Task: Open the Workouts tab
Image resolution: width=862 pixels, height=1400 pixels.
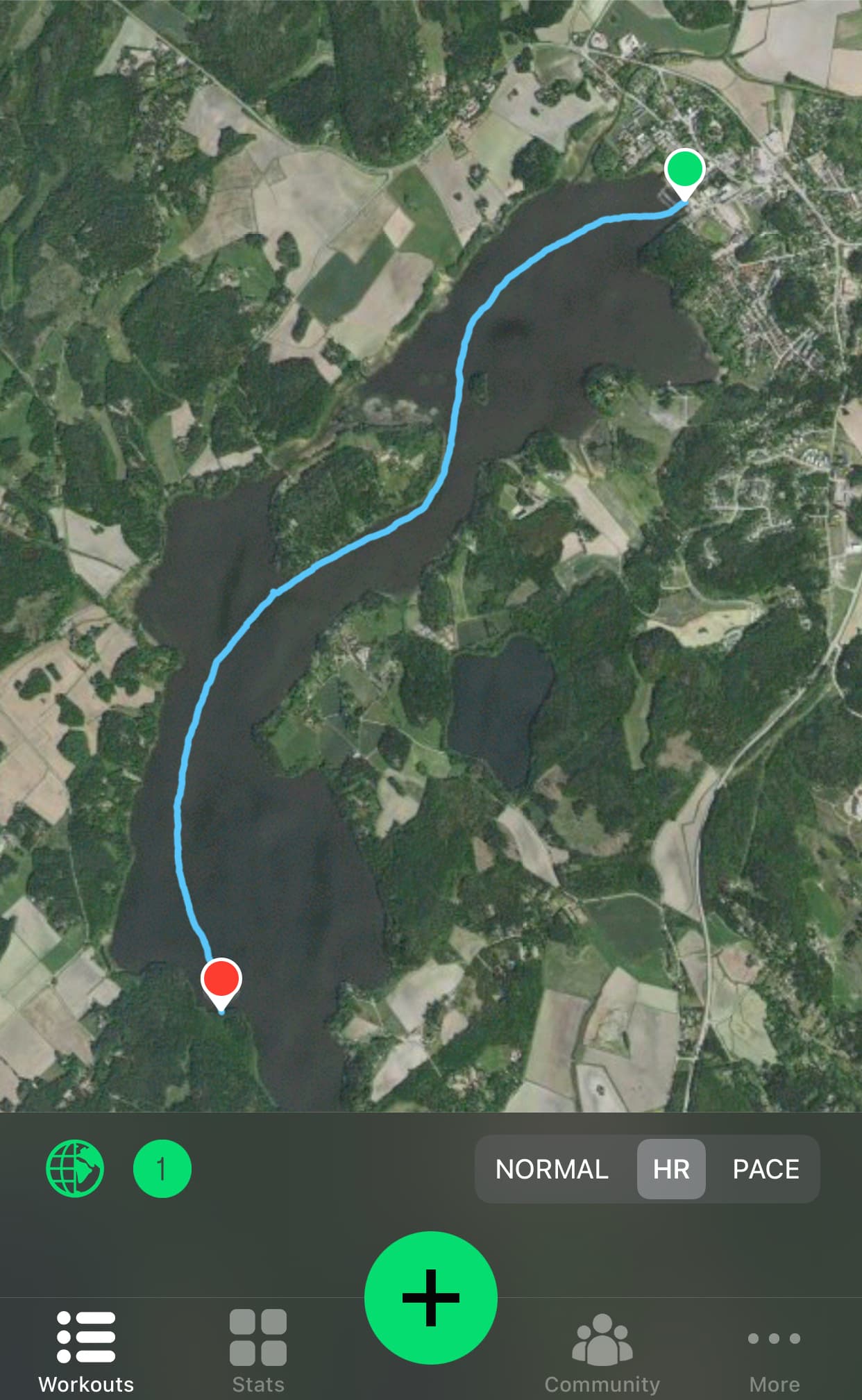Action: 86,1351
